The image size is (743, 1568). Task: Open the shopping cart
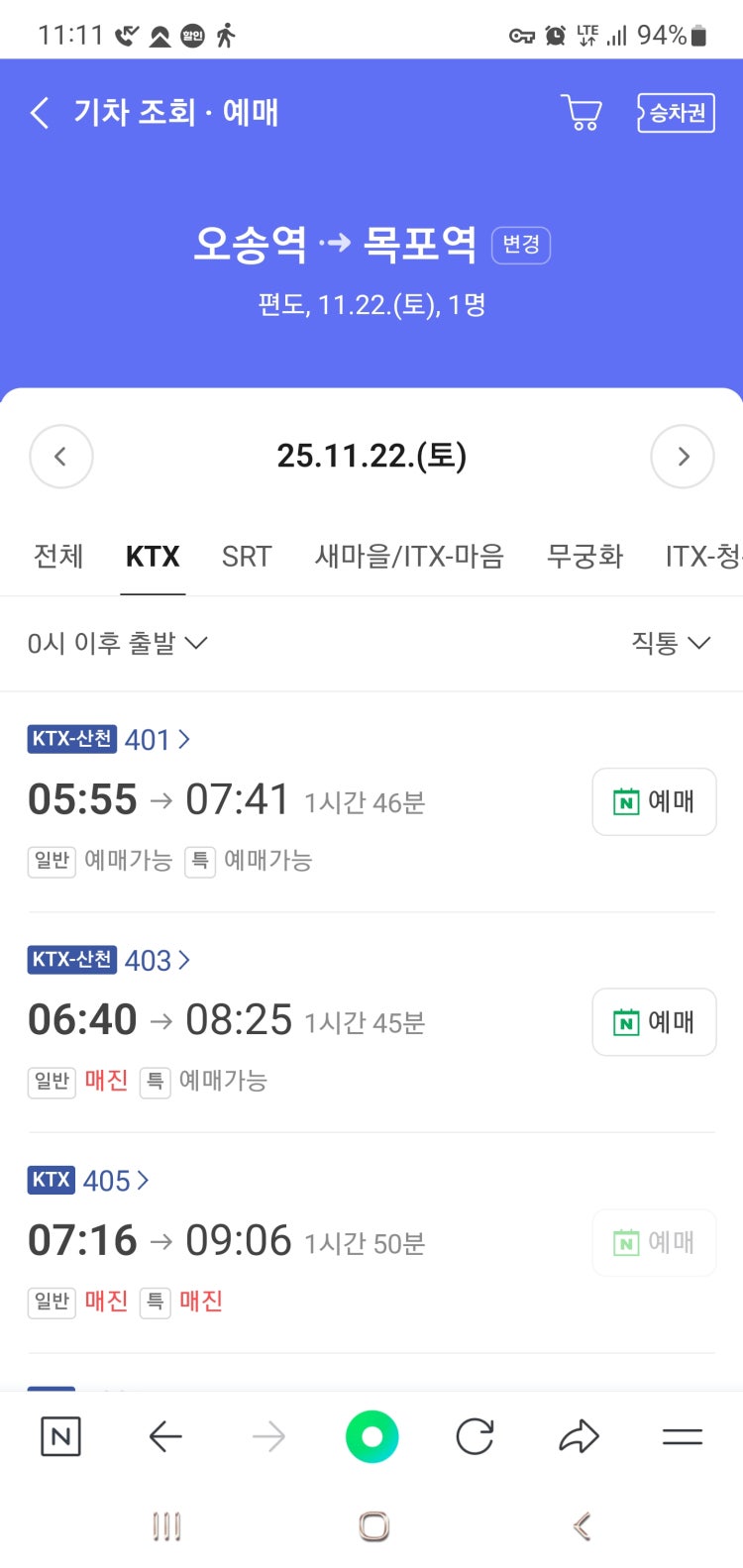pos(582,113)
